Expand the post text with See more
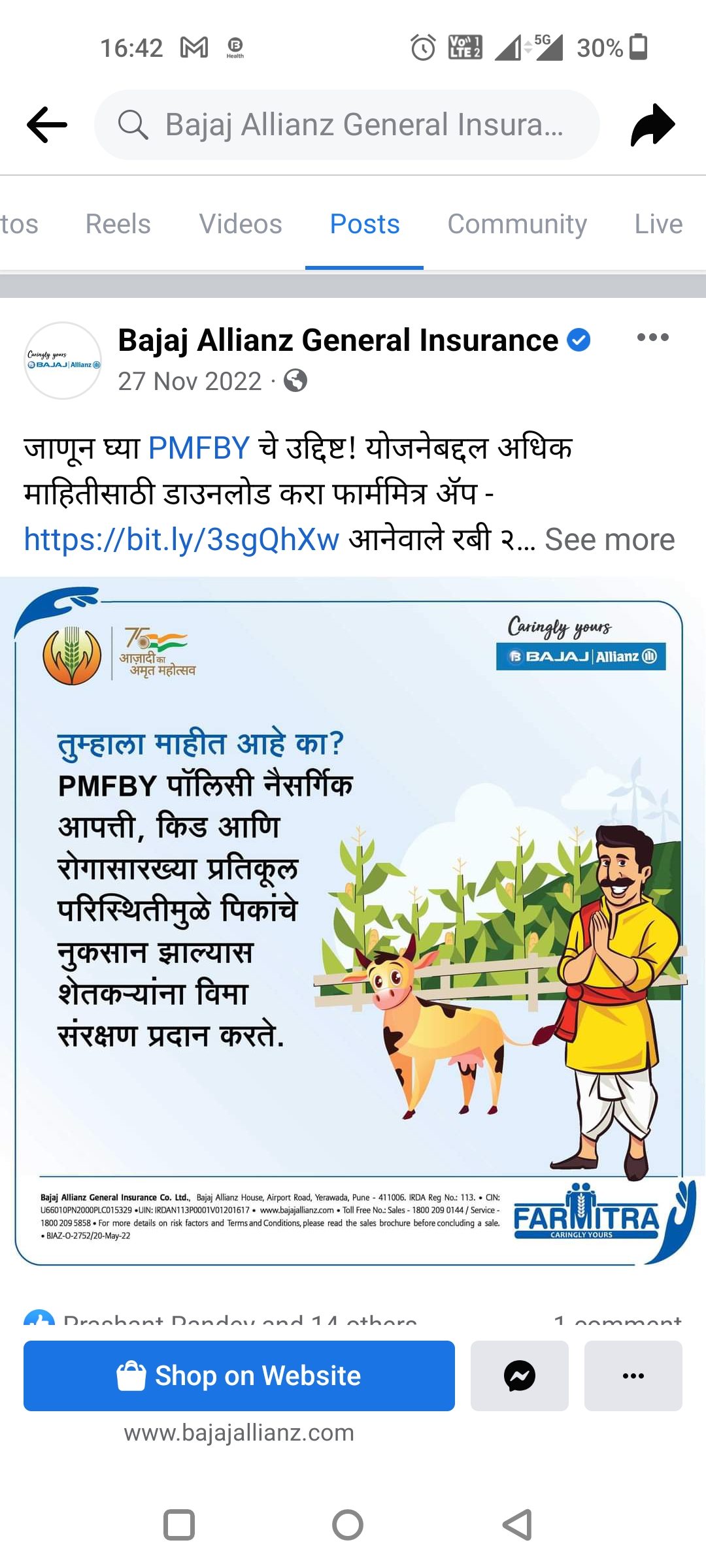The width and height of the screenshot is (706, 1568). pyautogui.click(x=609, y=540)
